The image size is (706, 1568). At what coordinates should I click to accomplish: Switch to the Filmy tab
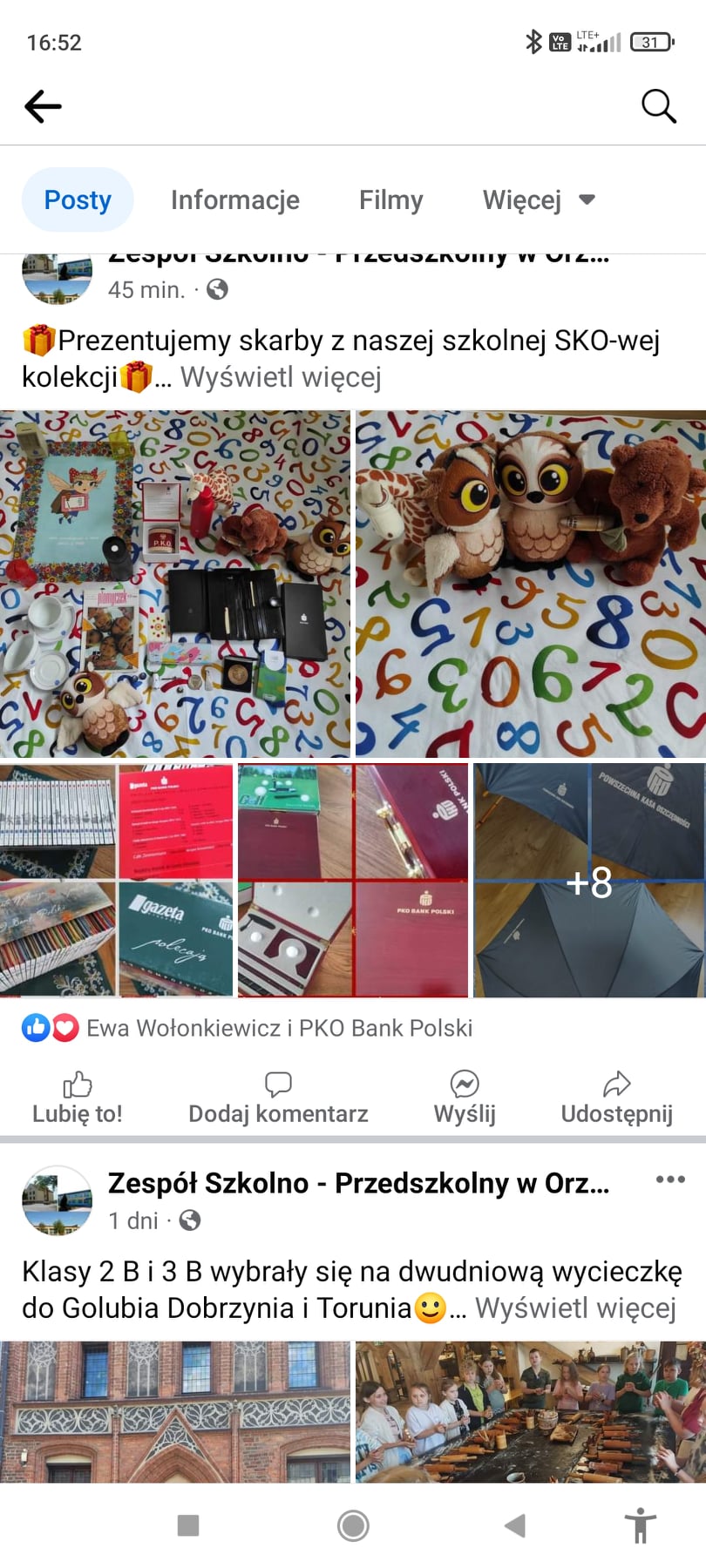(390, 199)
